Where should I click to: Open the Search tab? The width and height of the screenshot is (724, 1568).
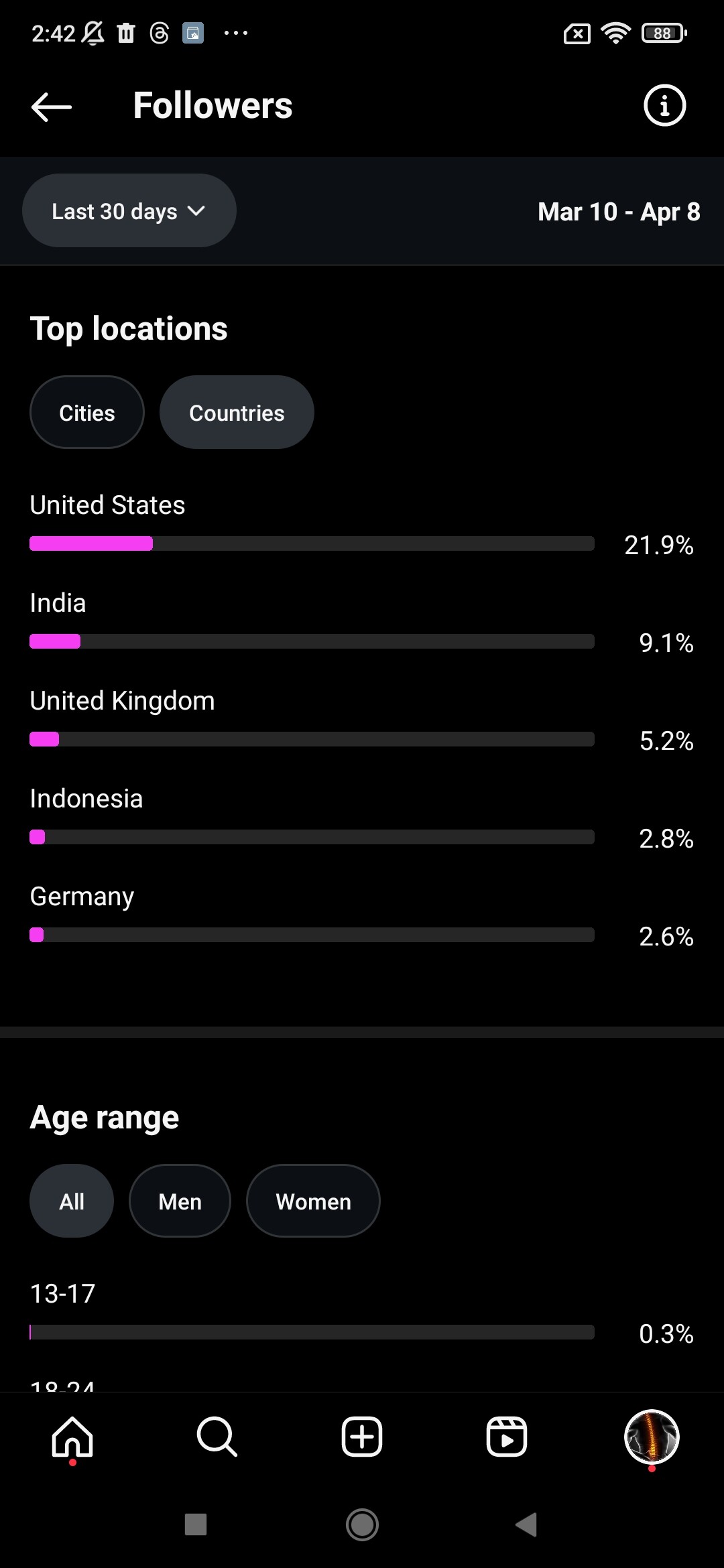coord(217,1437)
